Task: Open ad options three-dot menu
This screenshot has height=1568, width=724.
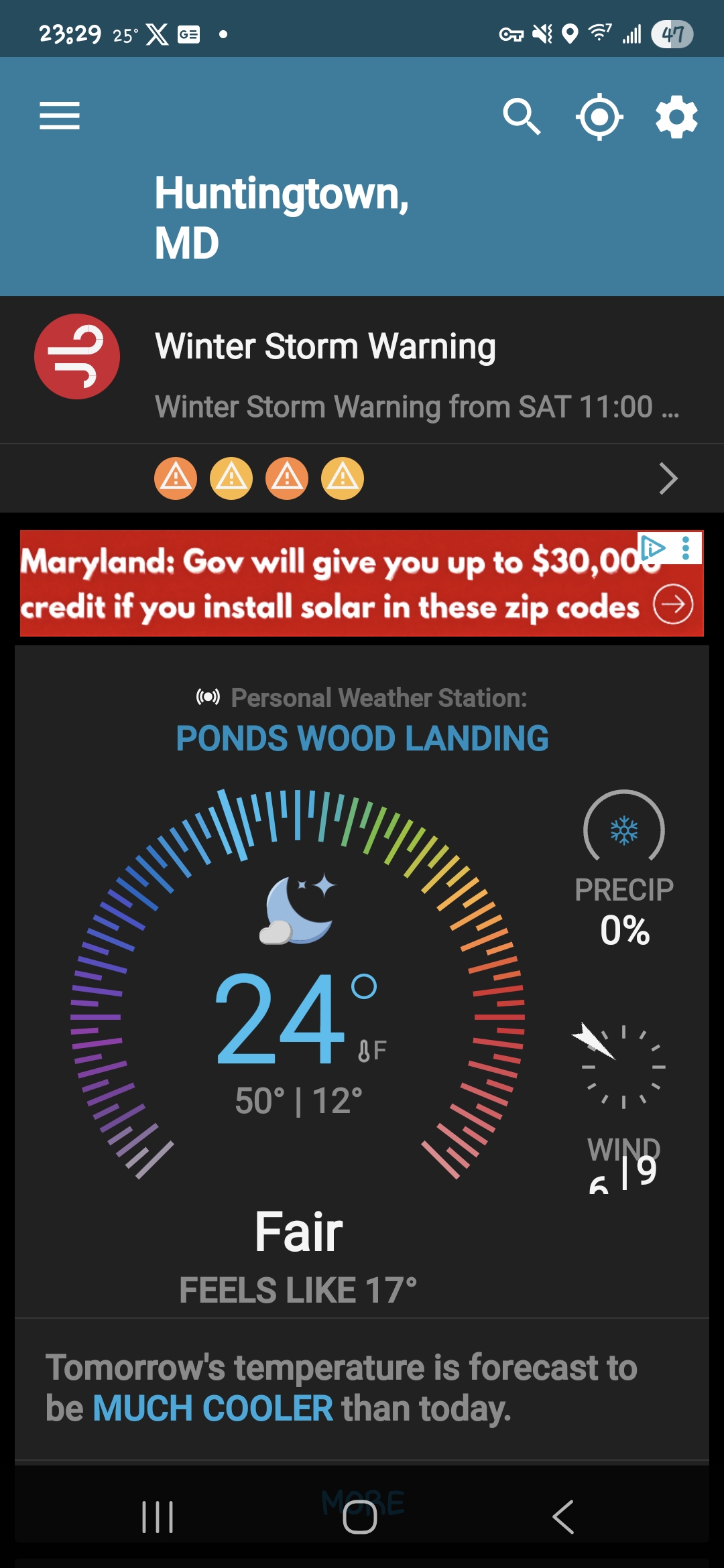Action: pos(686,548)
